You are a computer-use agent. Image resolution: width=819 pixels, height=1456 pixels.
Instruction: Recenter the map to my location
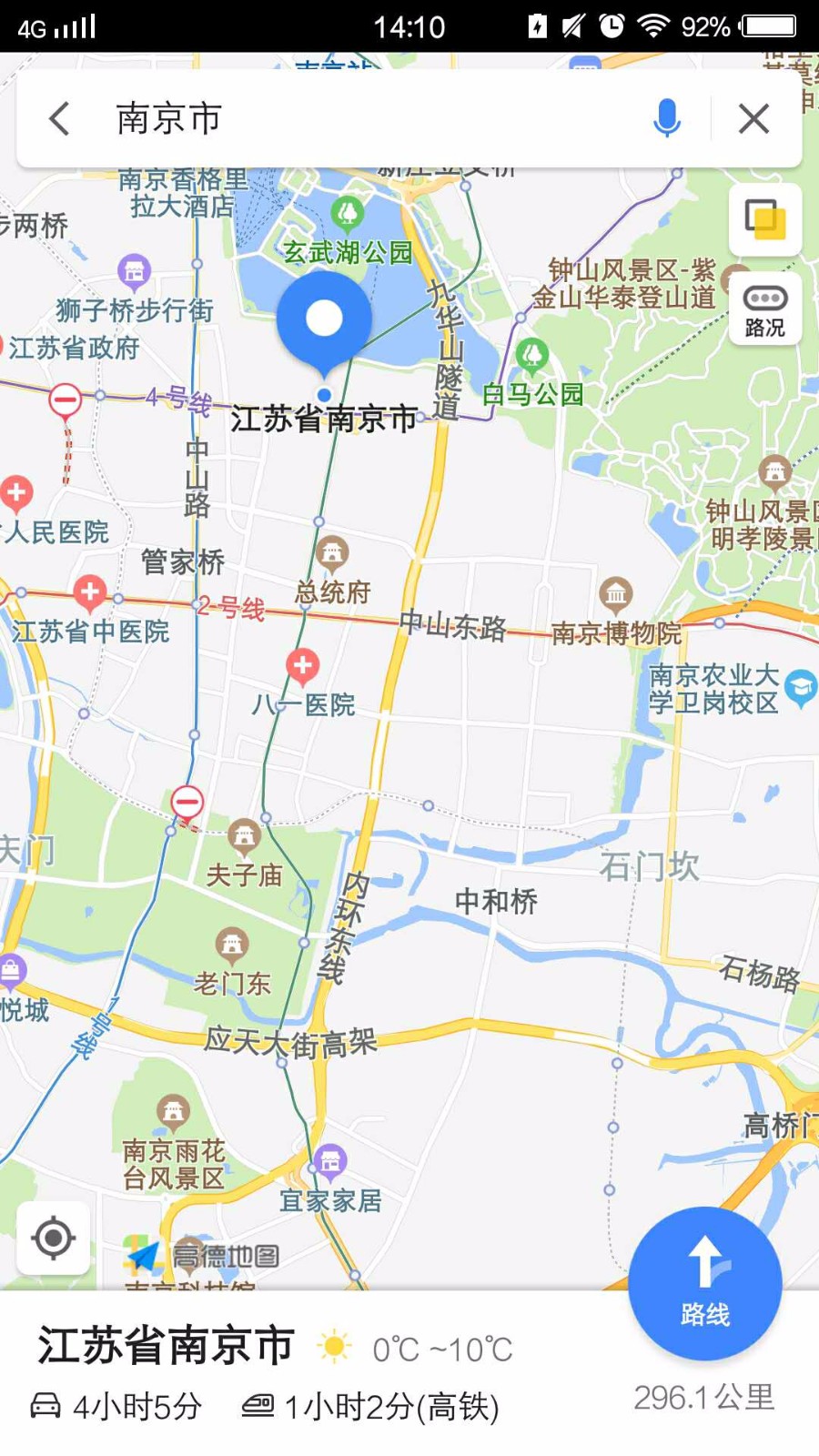click(x=53, y=1238)
